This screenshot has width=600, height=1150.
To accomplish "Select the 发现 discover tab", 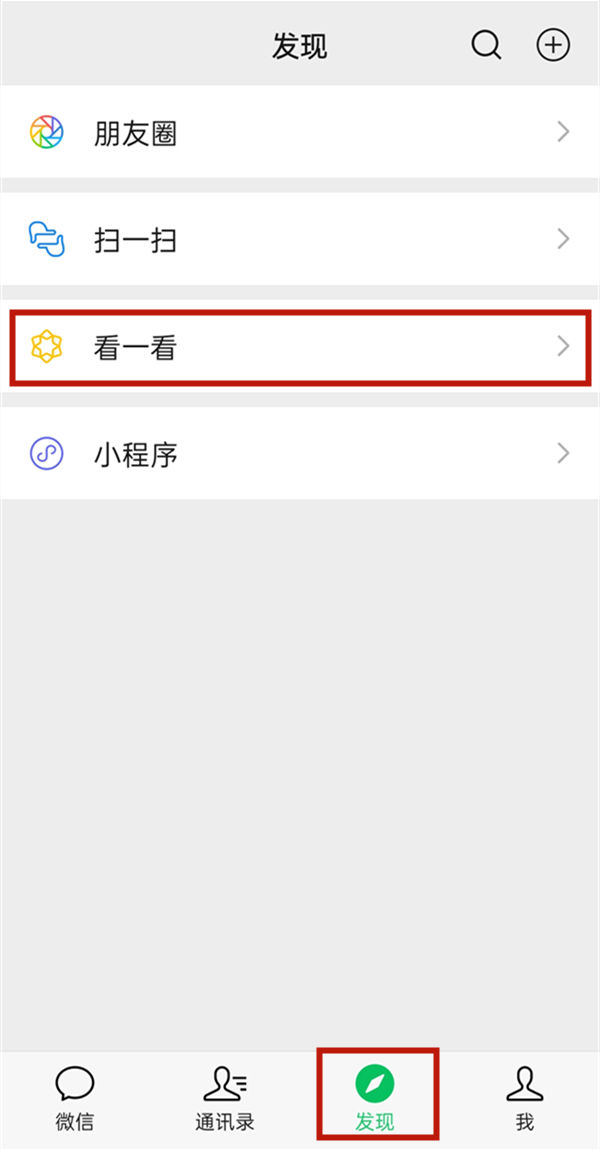I will pos(375,1097).
